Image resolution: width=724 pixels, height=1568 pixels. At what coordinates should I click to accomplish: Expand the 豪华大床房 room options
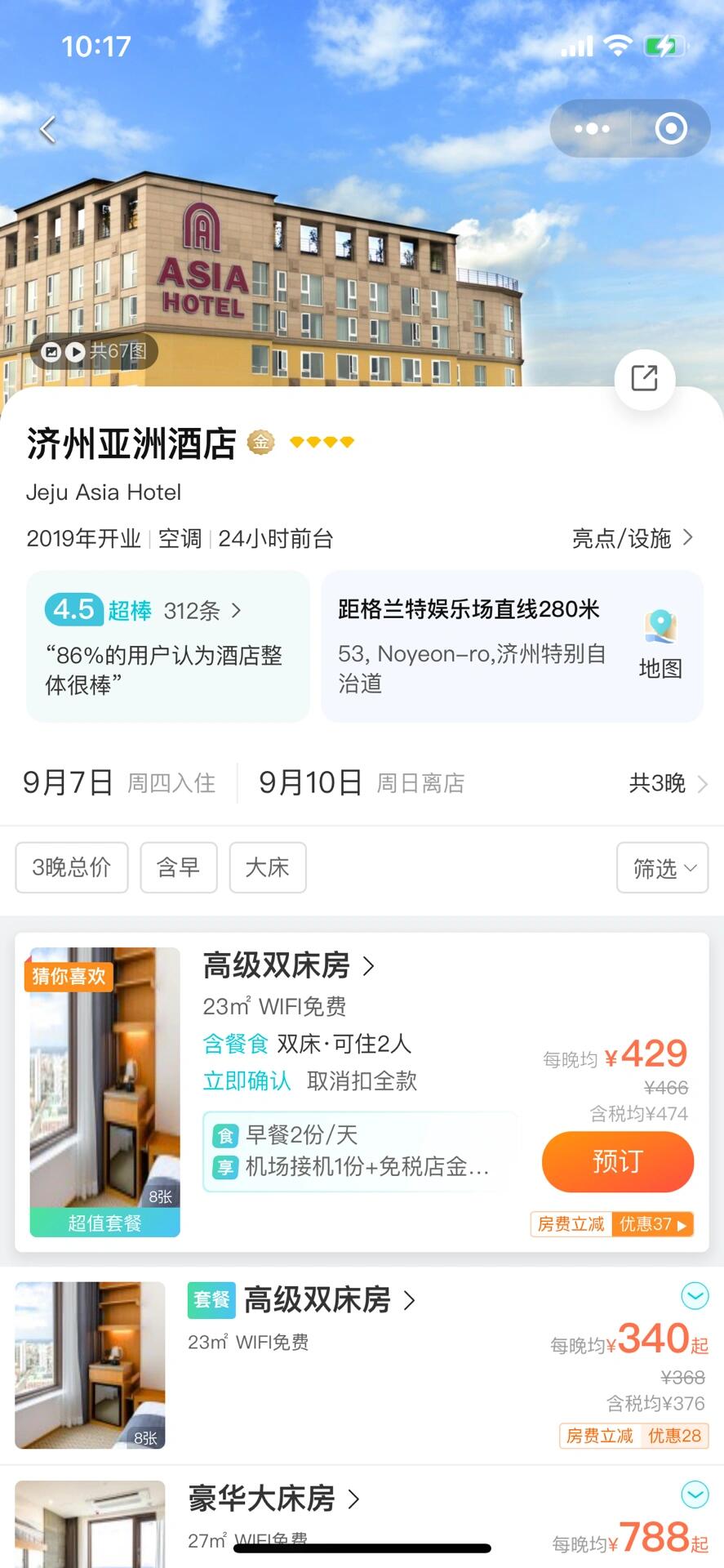point(695,1494)
